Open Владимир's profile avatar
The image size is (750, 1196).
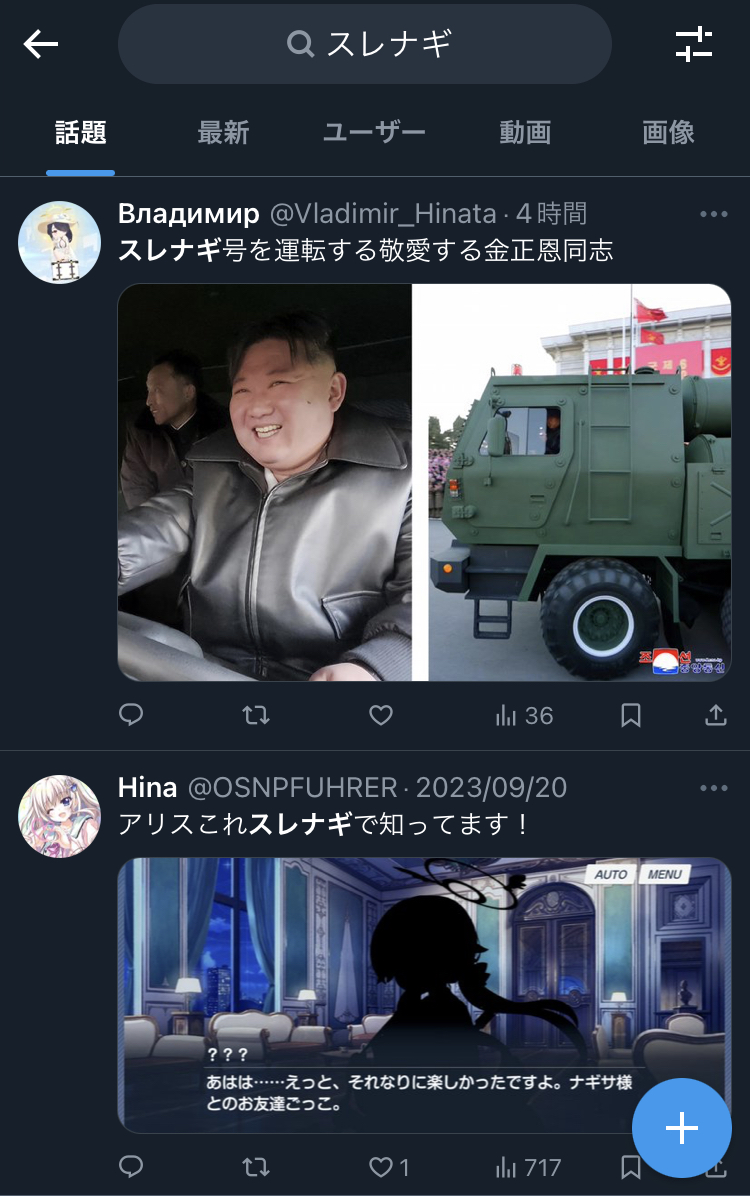[60, 243]
